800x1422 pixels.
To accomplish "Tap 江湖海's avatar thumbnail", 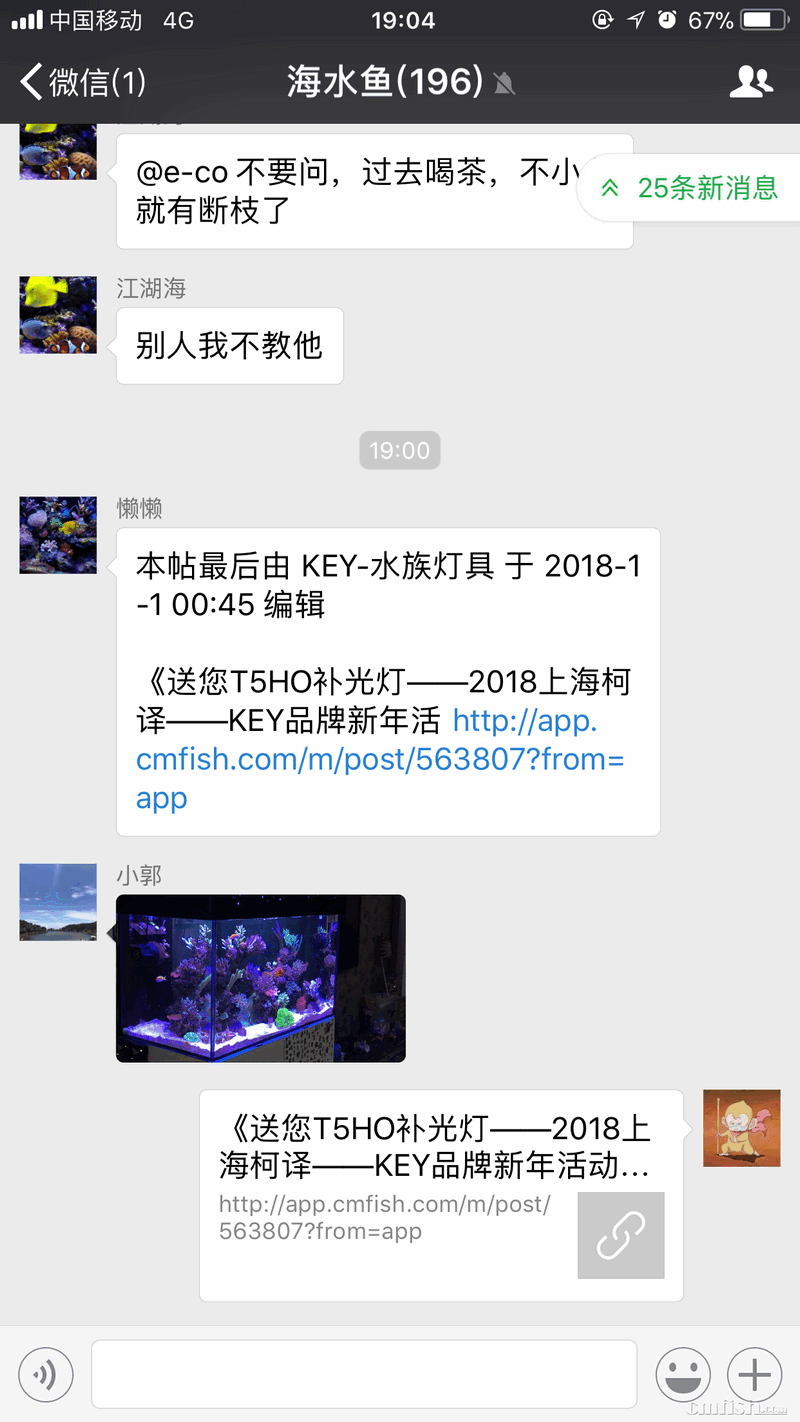I will (x=57, y=315).
